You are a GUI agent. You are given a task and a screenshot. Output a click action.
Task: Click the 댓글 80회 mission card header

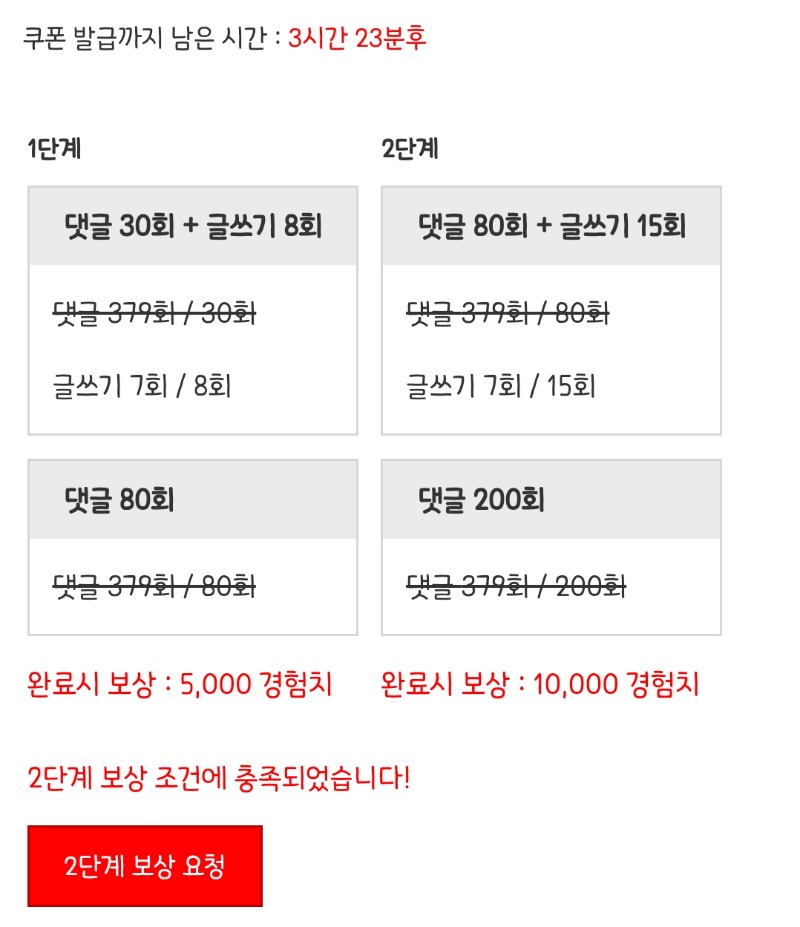192,500
